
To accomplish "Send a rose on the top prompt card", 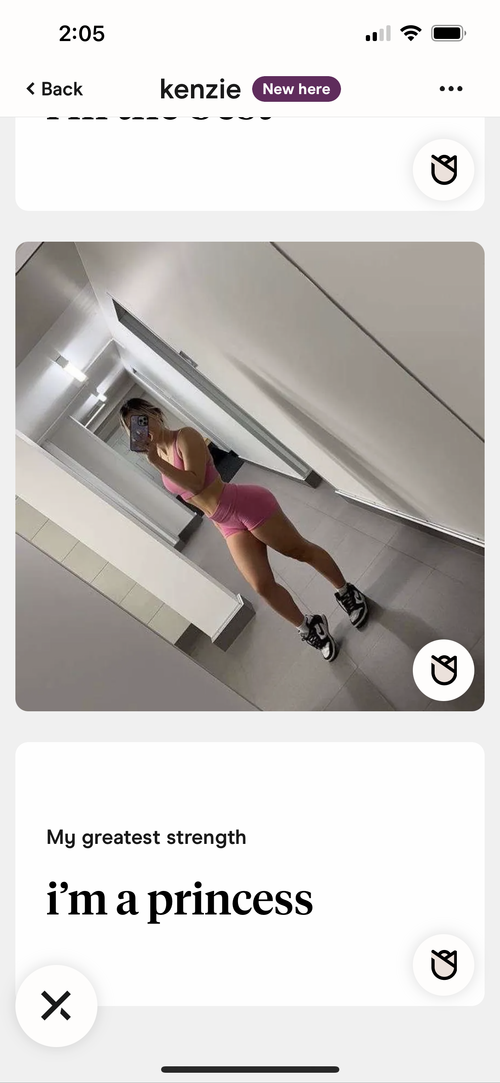I will [x=443, y=170].
